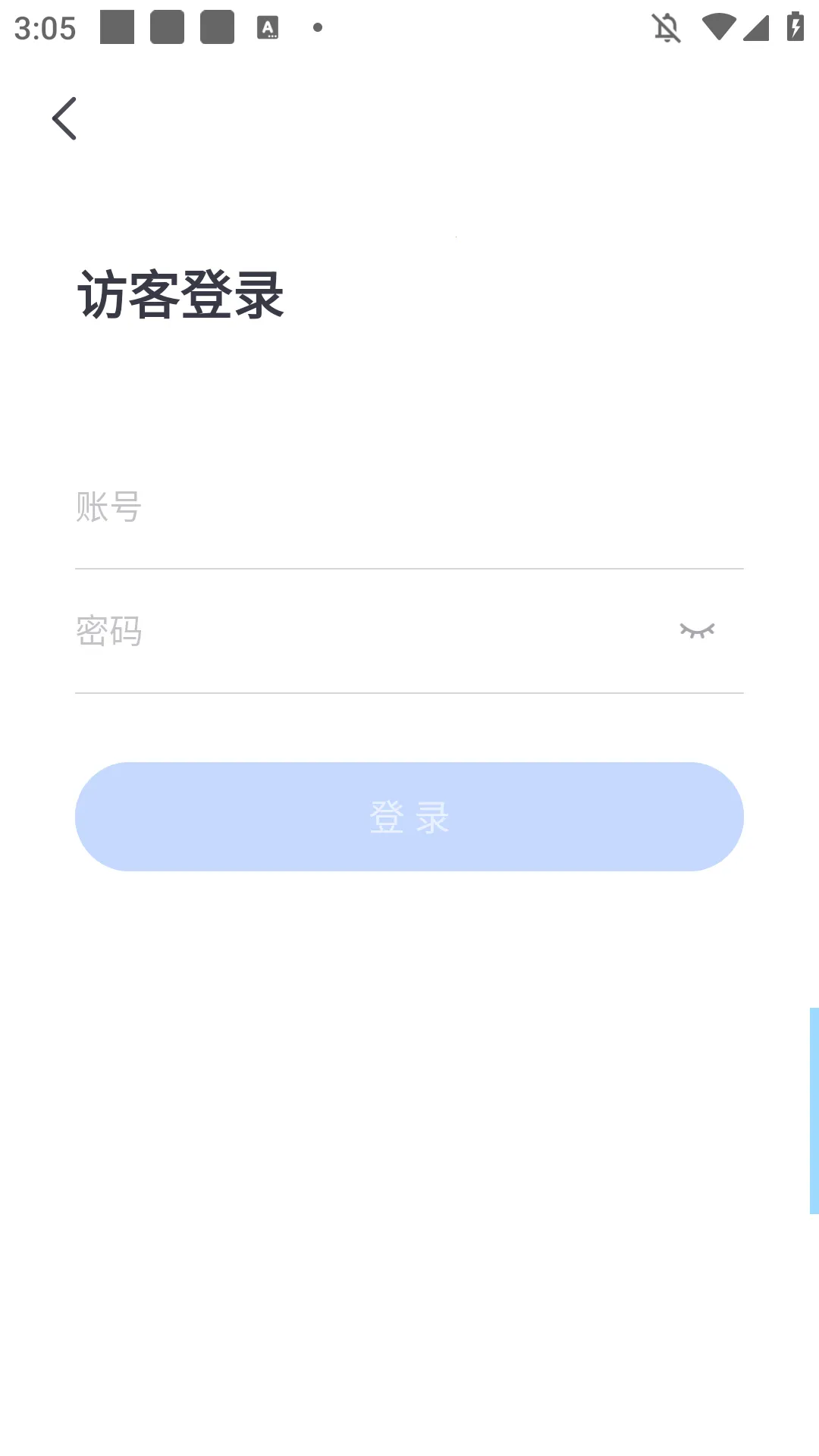
Task: Click the back arrow icon
Action: click(64, 118)
